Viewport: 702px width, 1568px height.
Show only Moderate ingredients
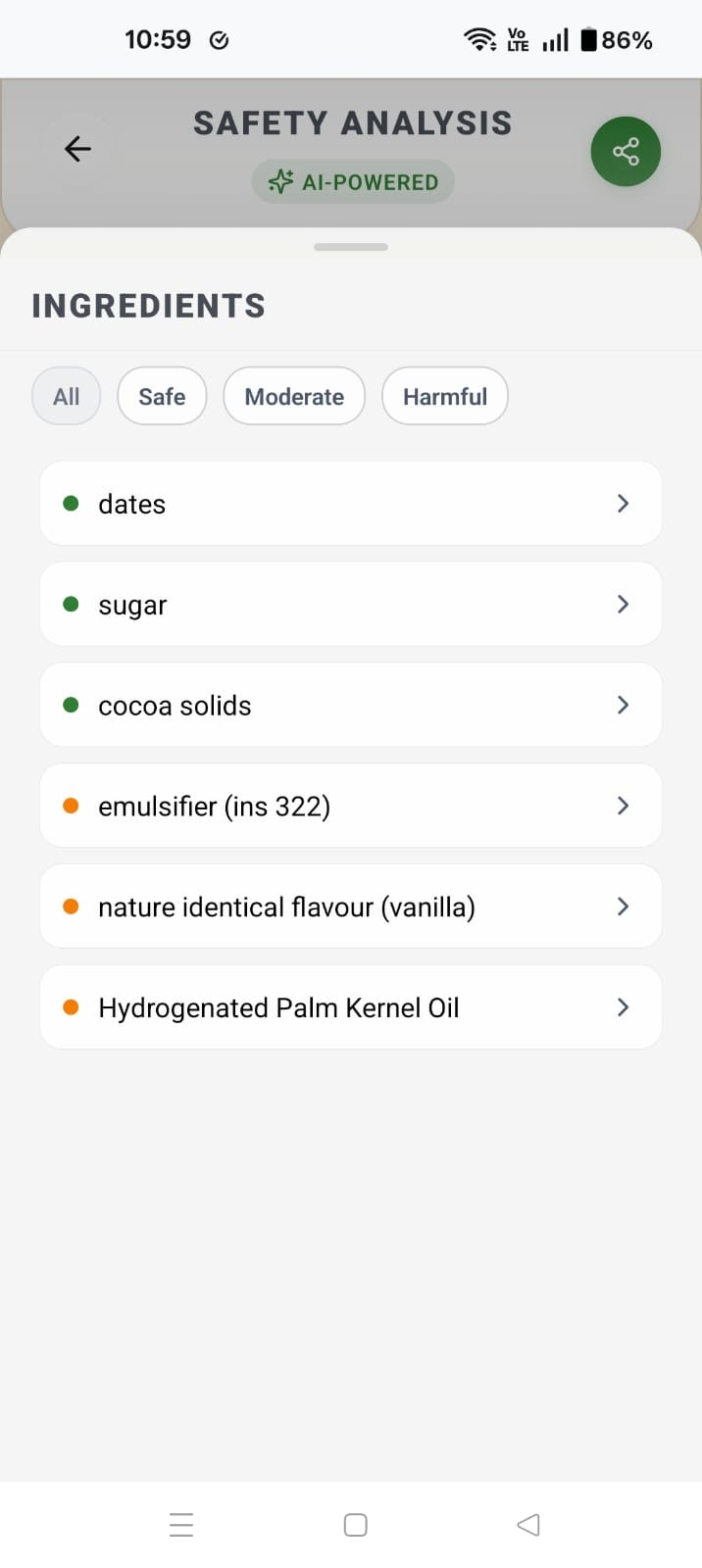pos(294,397)
